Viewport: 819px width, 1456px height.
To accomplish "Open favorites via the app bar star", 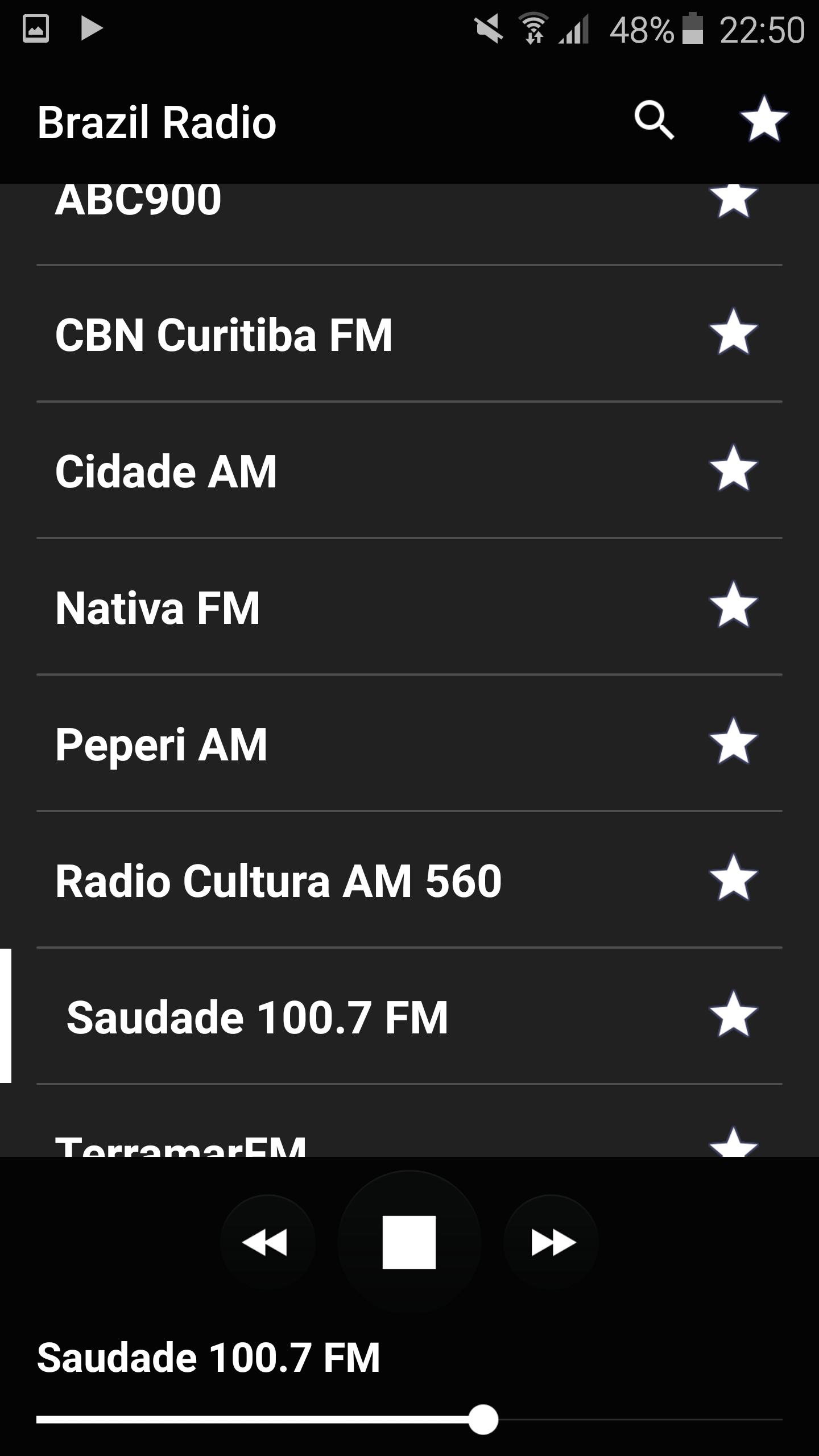I will pyautogui.click(x=764, y=119).
